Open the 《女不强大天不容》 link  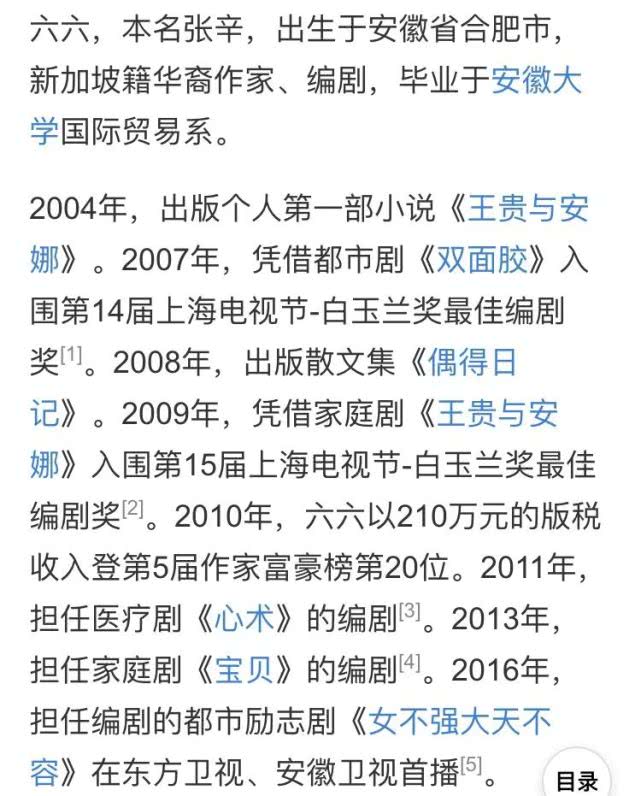(x=460, y=721)
